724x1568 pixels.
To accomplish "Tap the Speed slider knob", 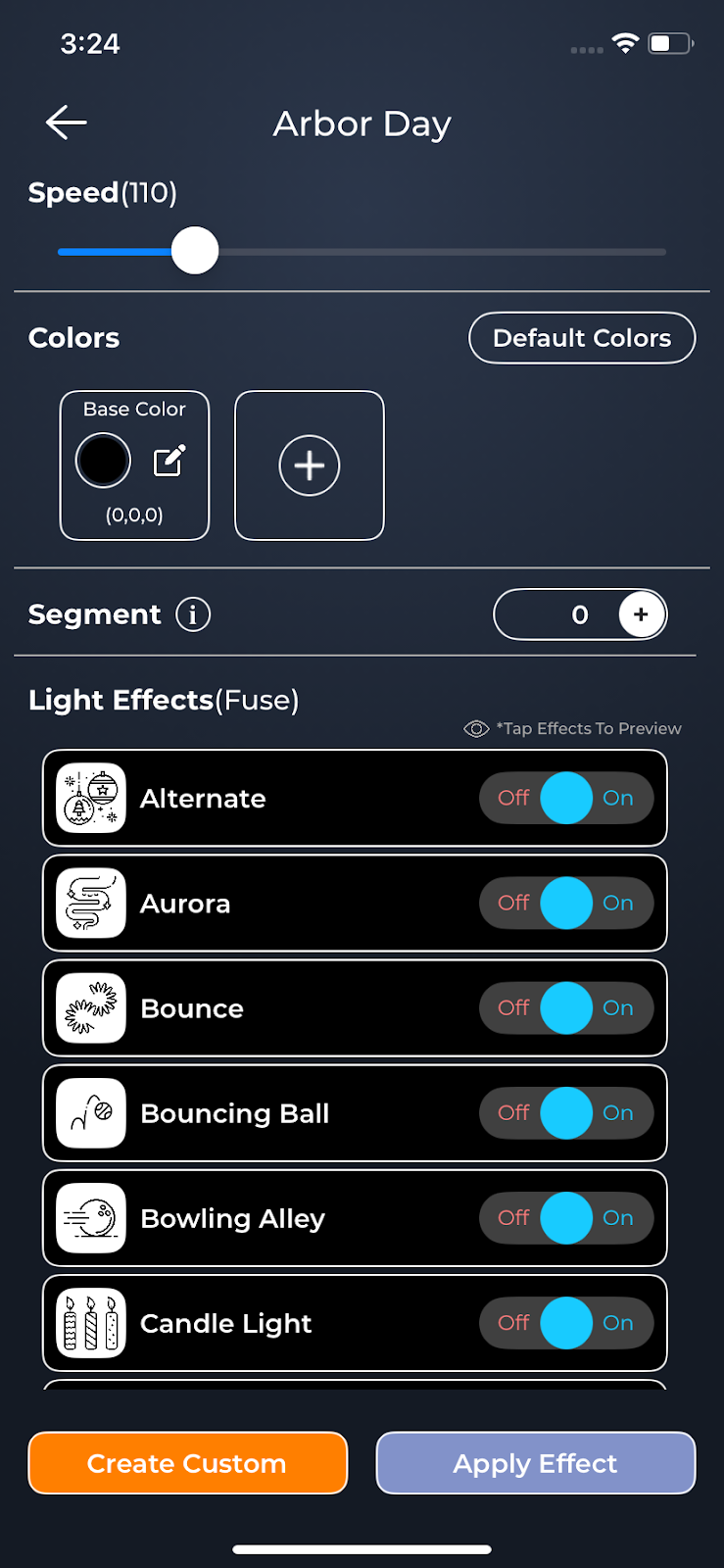I will [x=195, y=251].
